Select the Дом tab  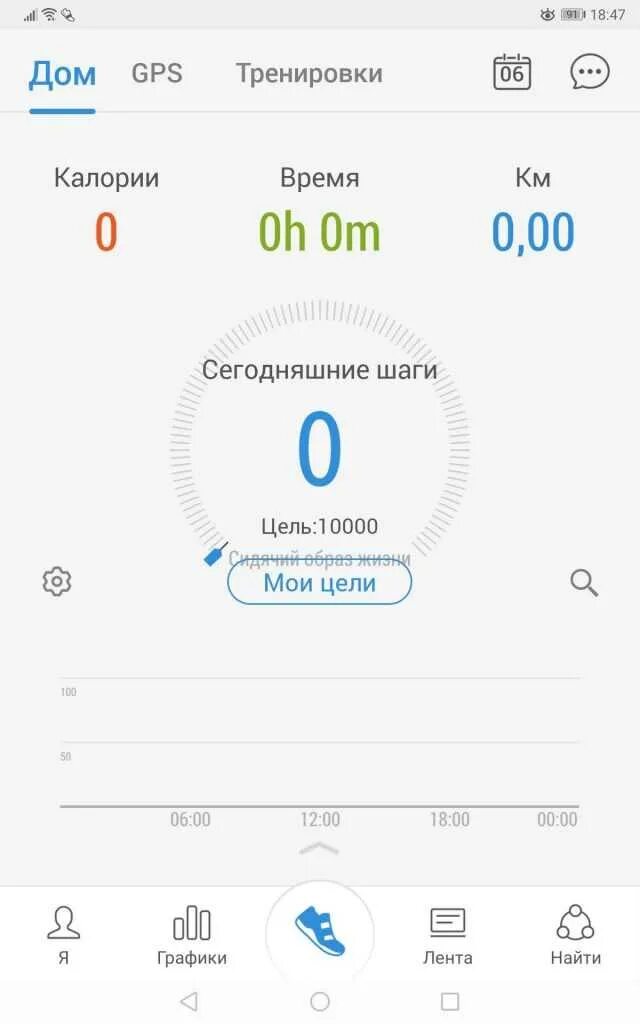[x=62, y=74]
